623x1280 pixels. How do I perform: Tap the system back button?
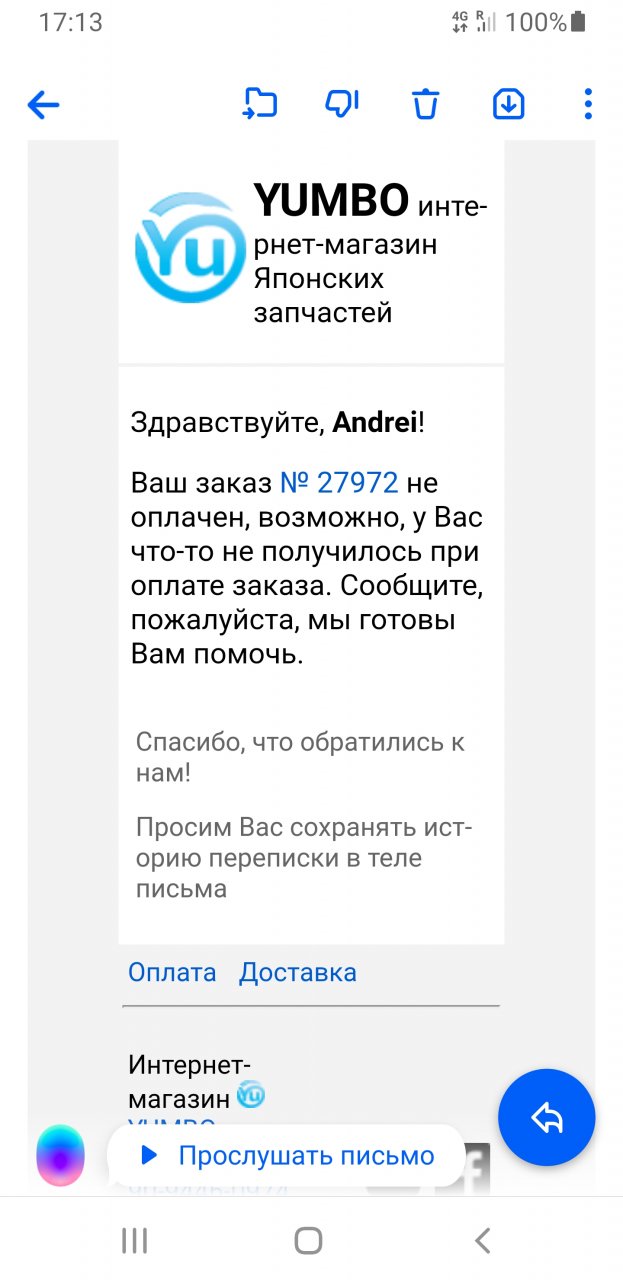(x=483, y=1241)
